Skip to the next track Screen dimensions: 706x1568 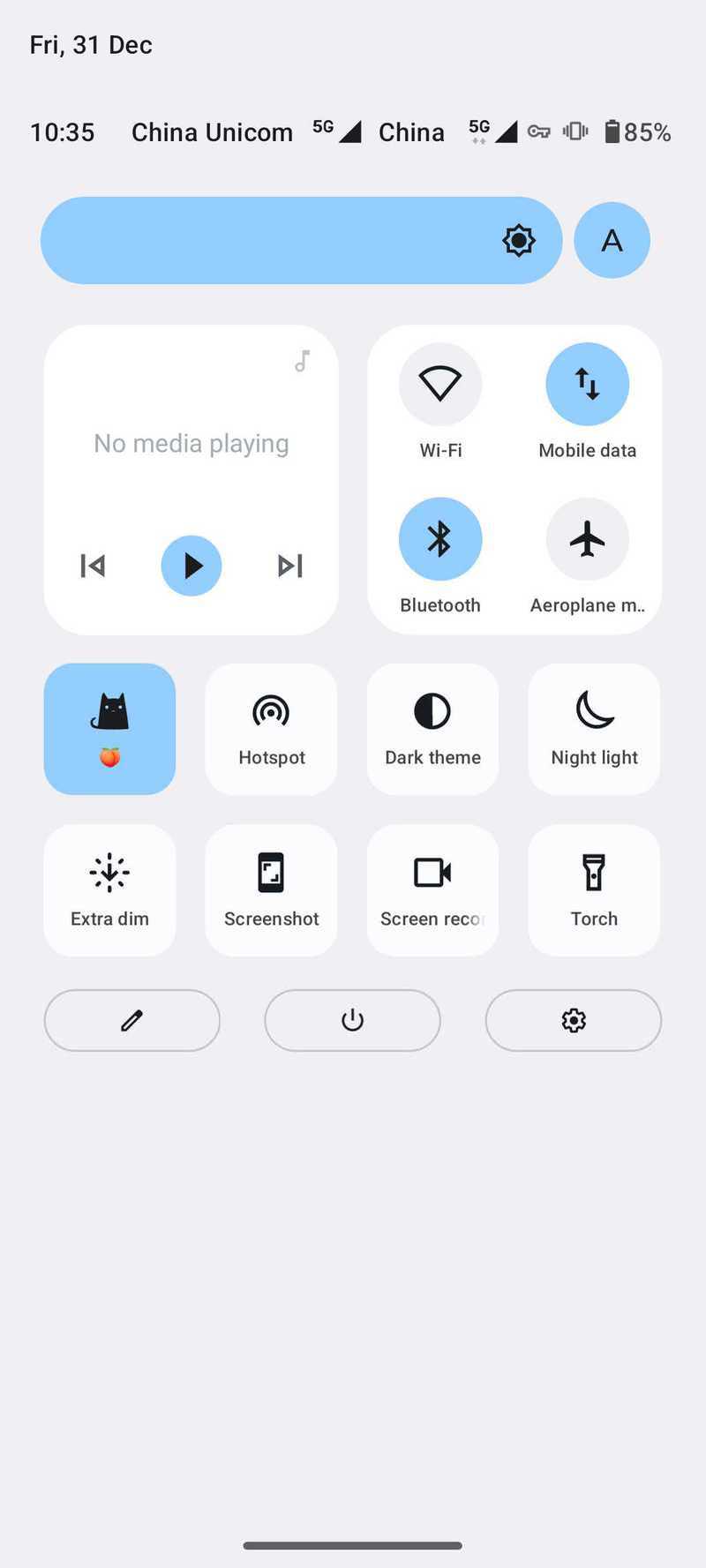click(x=289, y=566)
